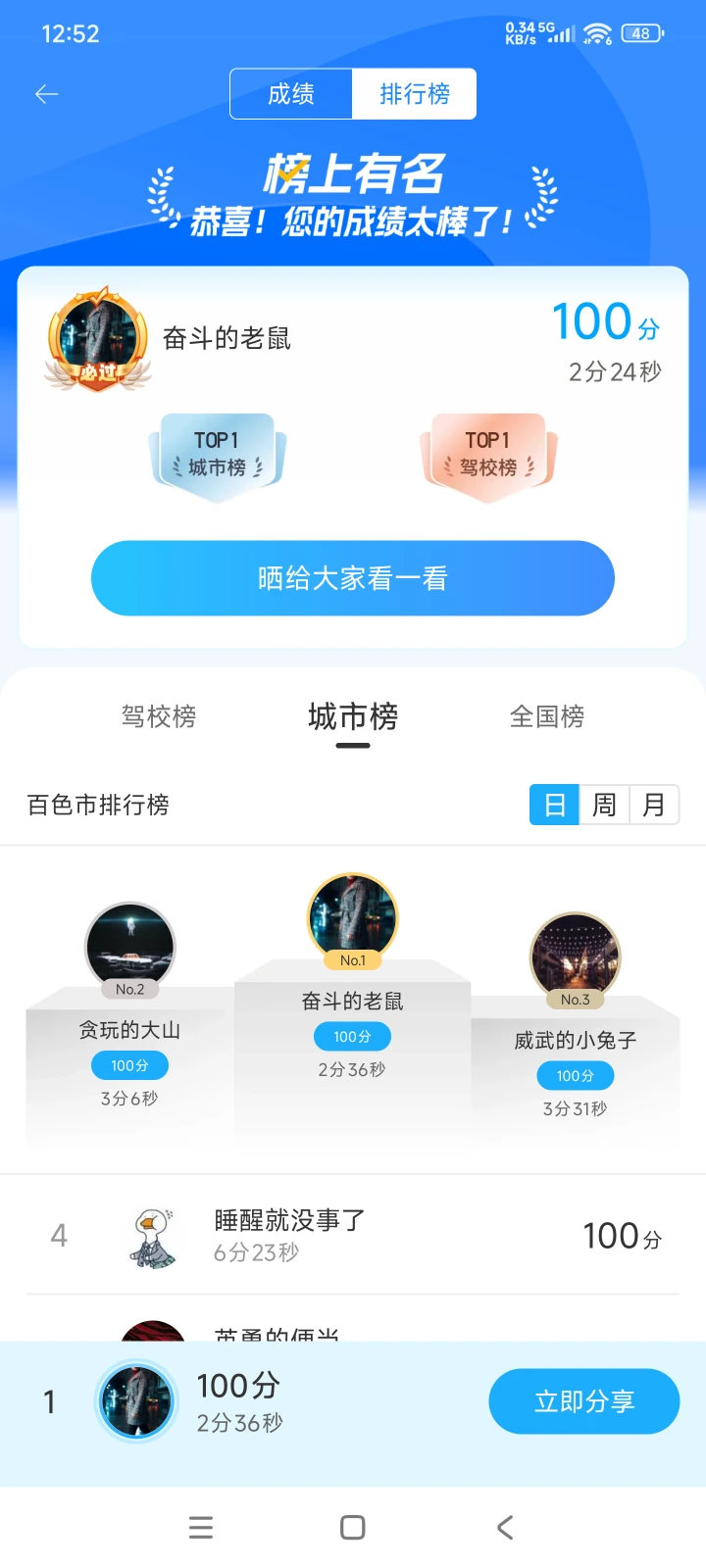Tap the 立即分享 button
This screenshot has width=706, height=1568.
pyautogui.click(x=583, y=1401)
